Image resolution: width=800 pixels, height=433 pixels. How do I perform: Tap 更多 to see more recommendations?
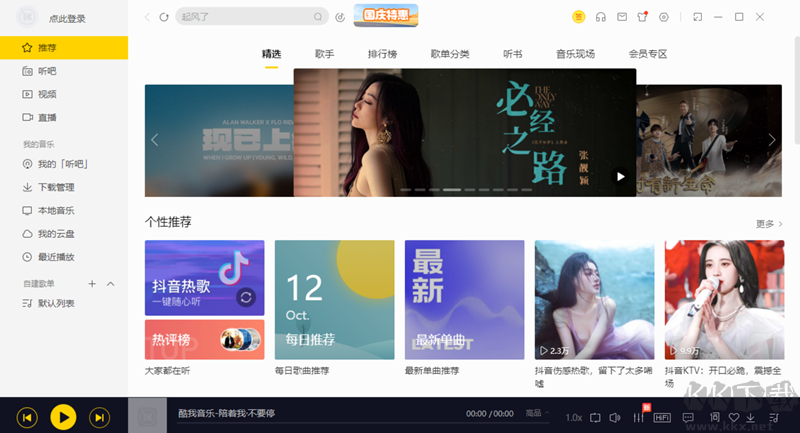click(768, 224)
